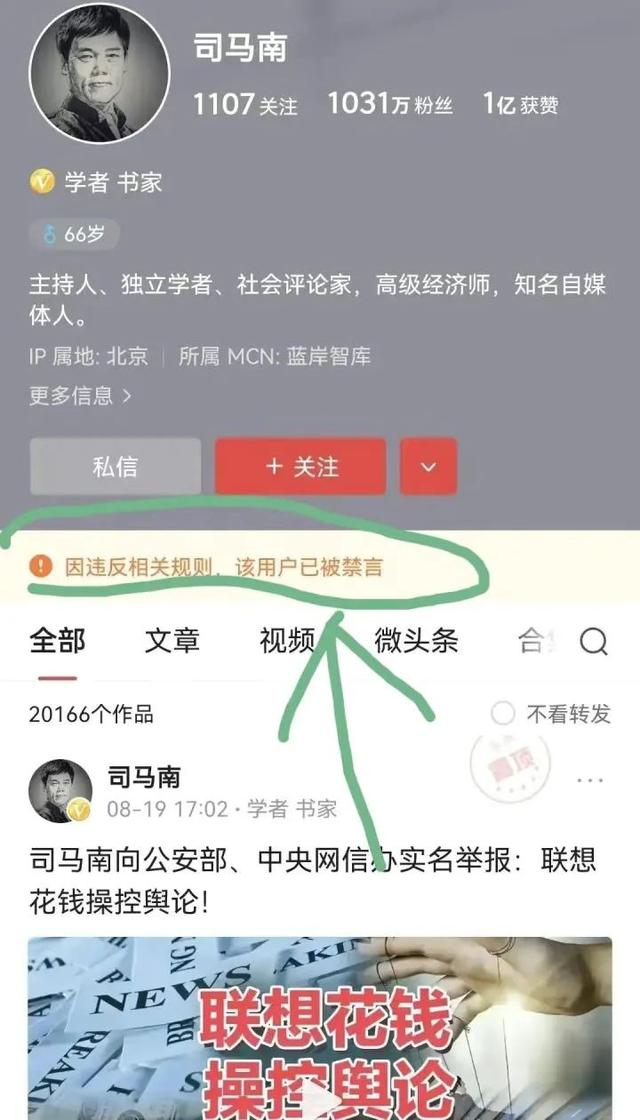
Task: Tap the 私信 private message button
Action: coord(115,466)
